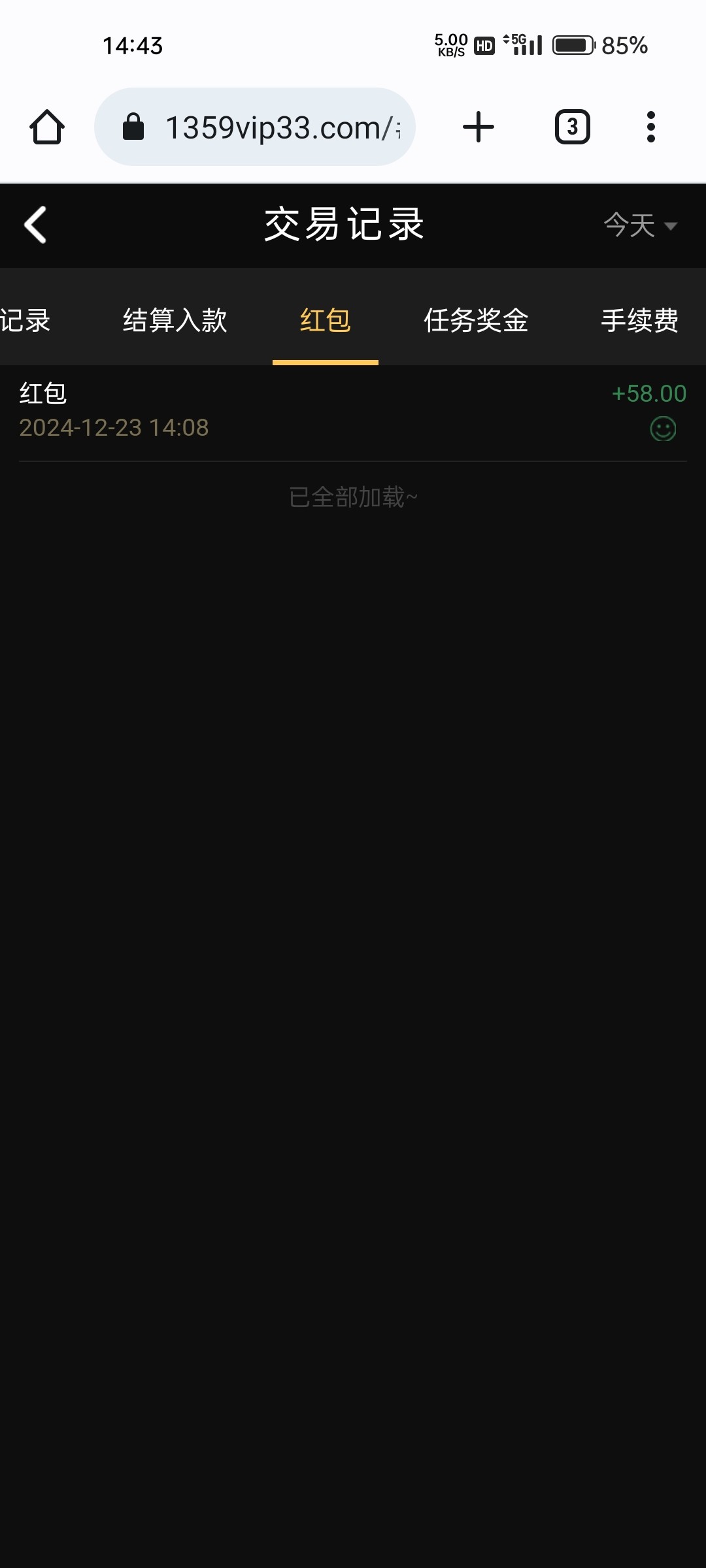Switch to the 任务奖金 tab
The width and height of the screenshot is (706, 1568).
click(476, 320)
